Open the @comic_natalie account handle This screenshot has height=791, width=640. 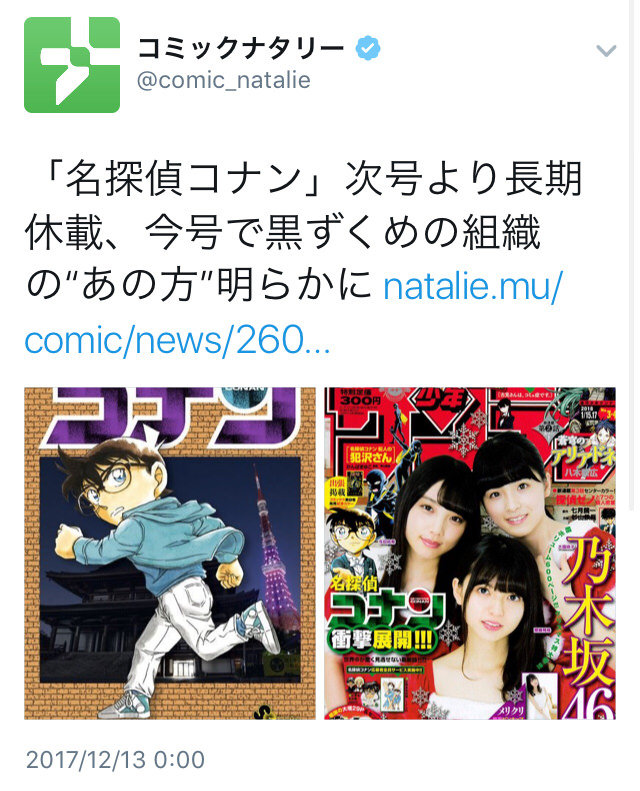click(x=223, y=80)
